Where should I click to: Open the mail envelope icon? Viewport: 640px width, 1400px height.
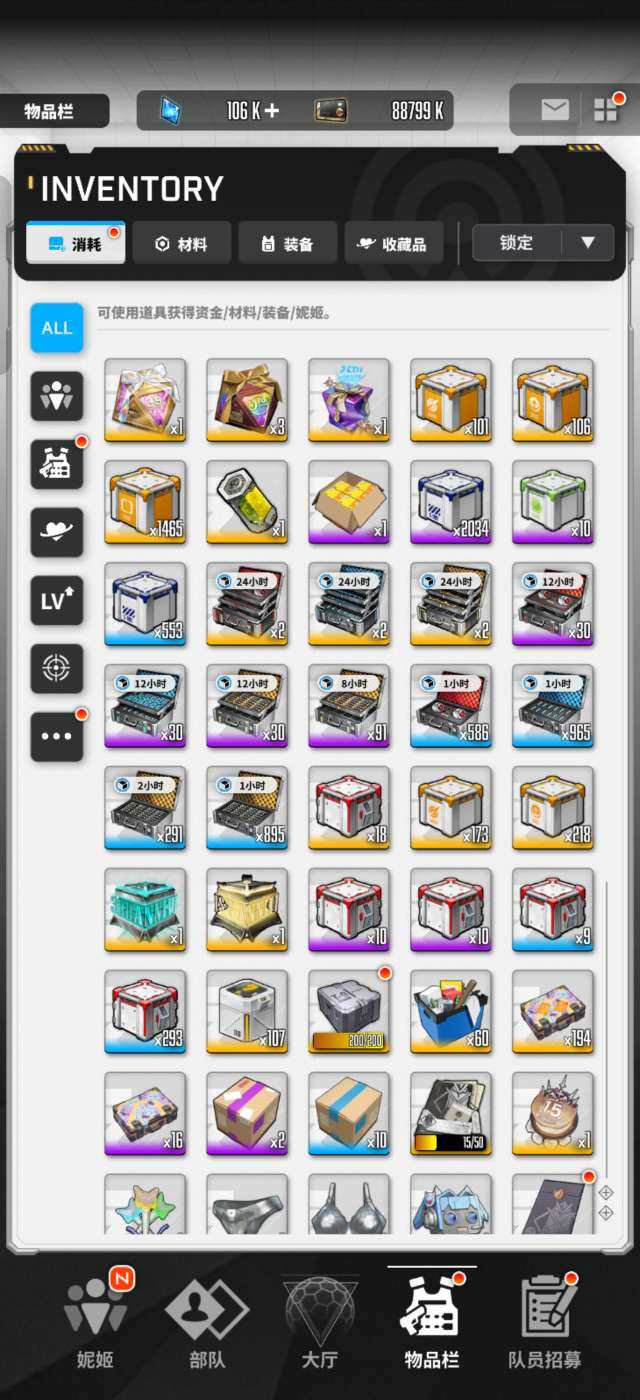555,110
